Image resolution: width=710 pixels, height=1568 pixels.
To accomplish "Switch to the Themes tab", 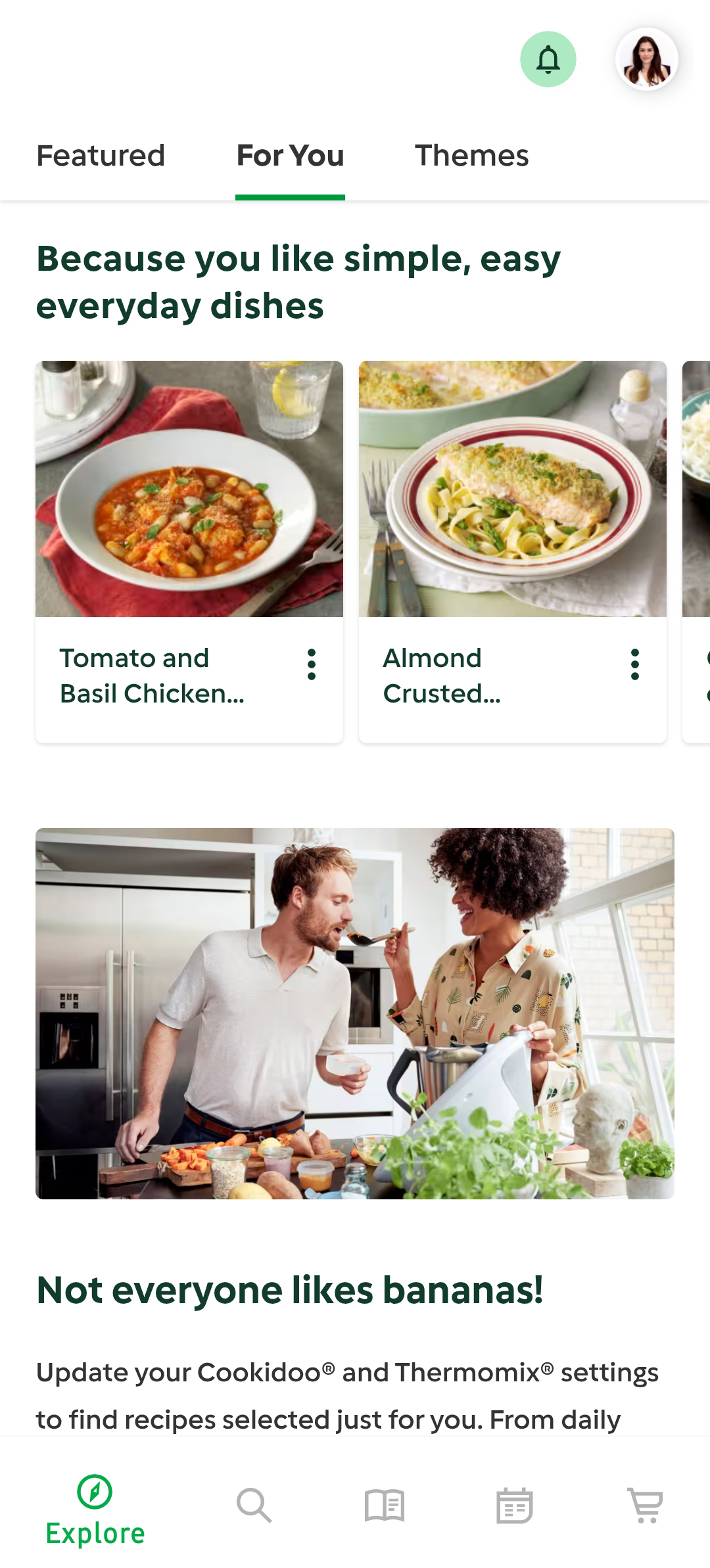I will 471,156.
